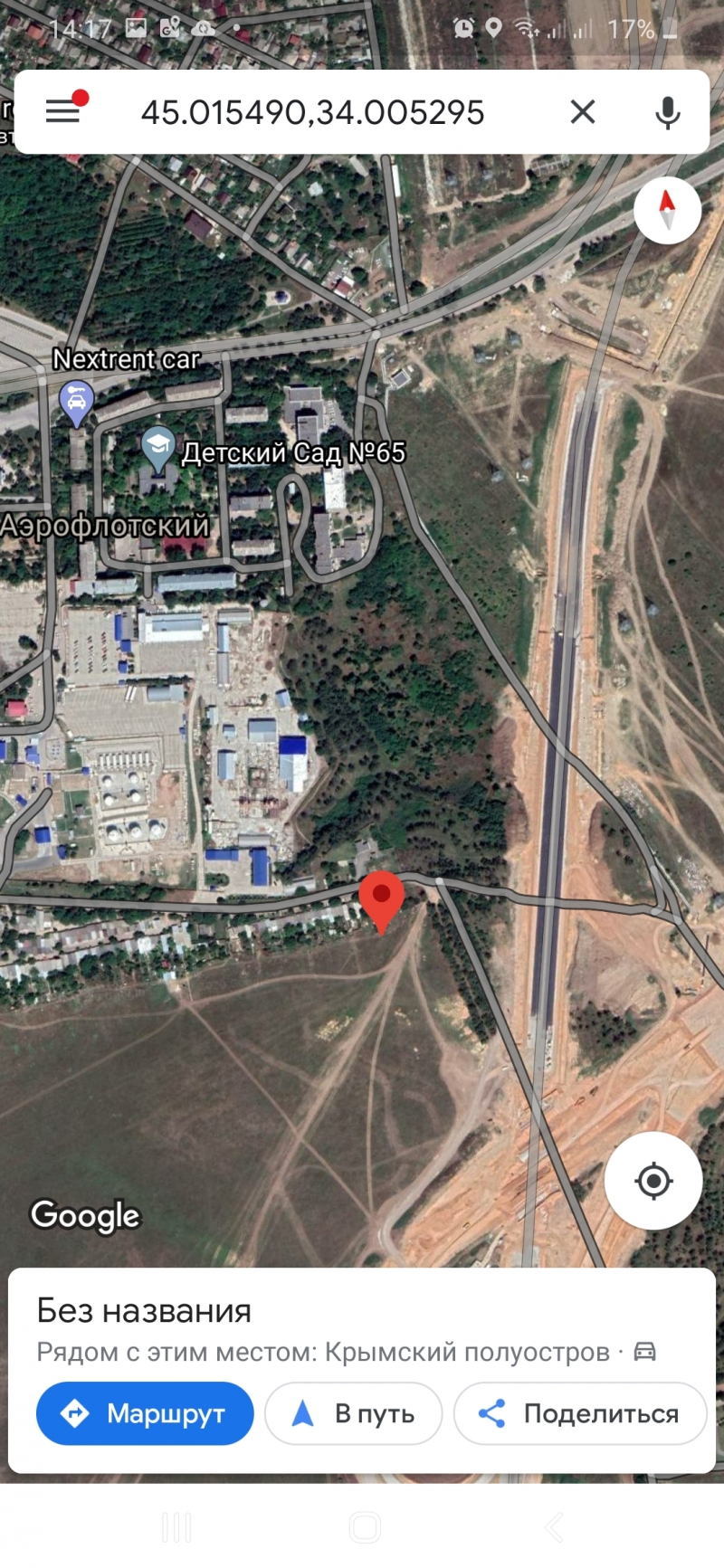Center the map on my location
724x1568 pixels.
click(x=653, y=1181)
